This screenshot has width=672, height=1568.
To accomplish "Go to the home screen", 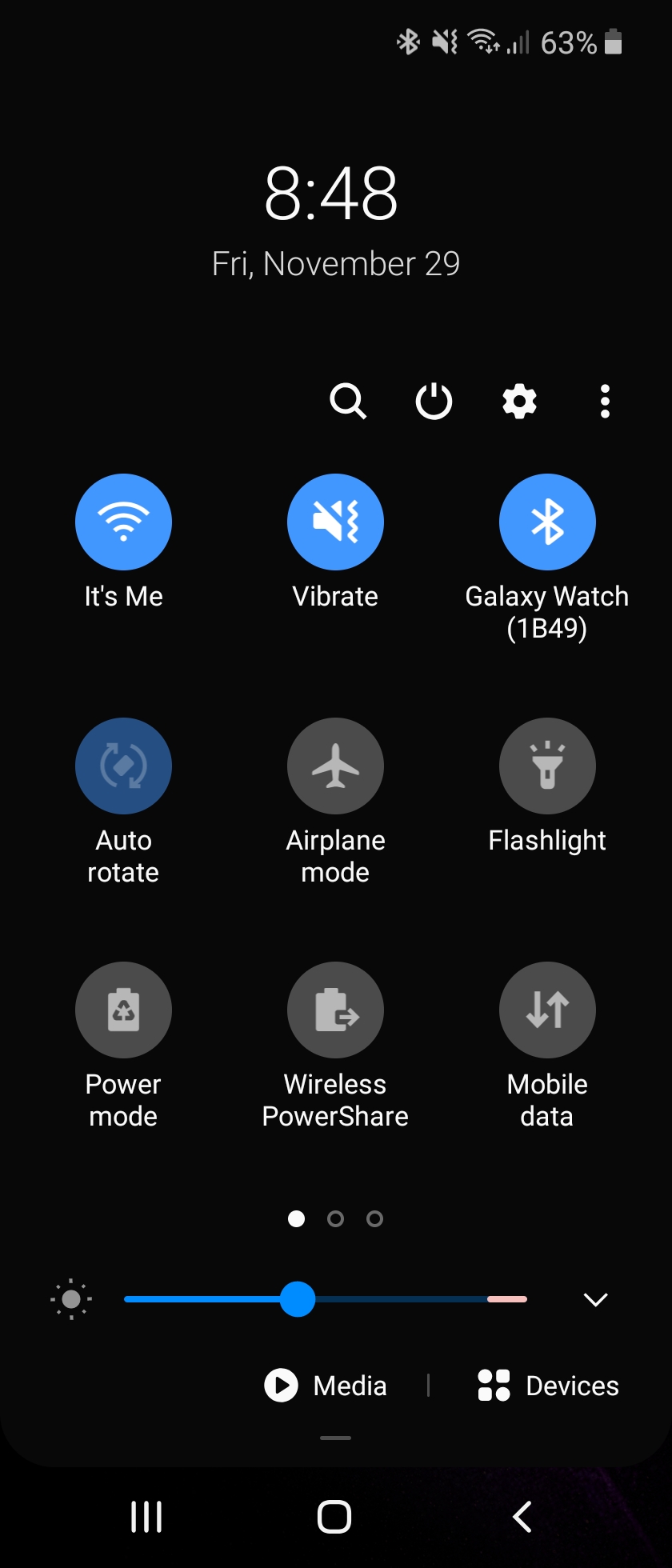I will tap(334, 1517).
